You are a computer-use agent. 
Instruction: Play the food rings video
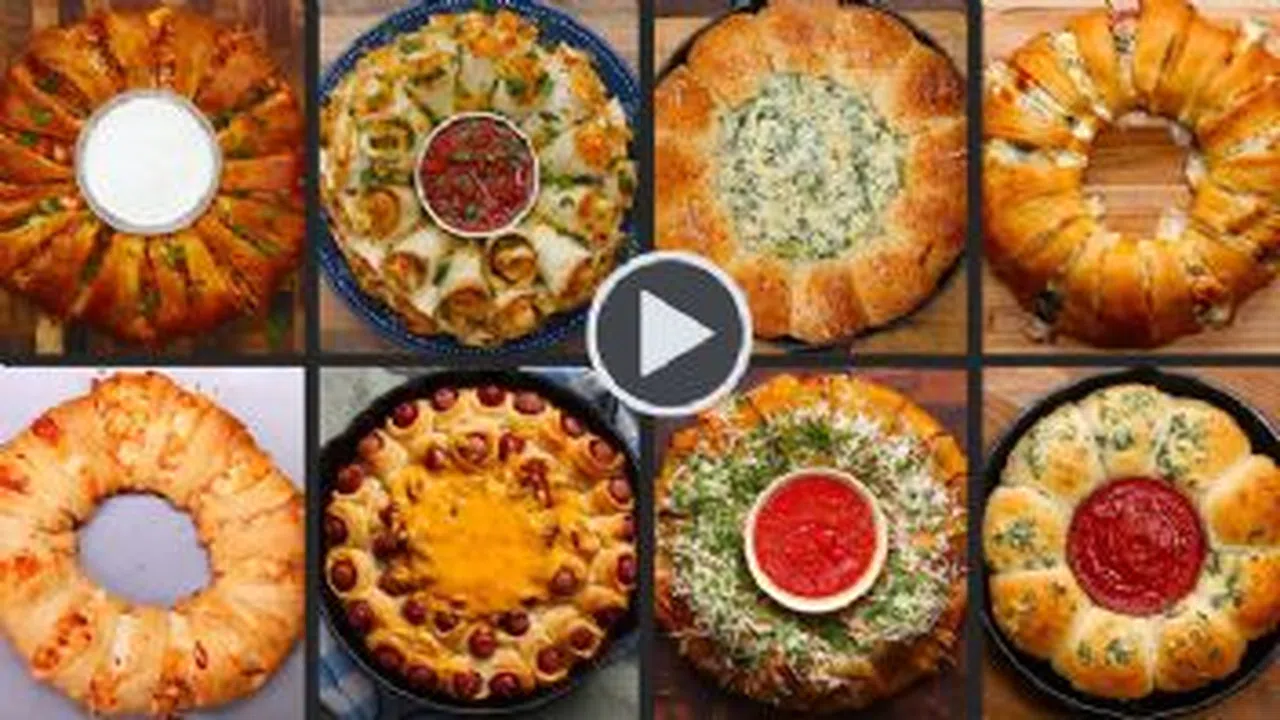[x=669, y=334]
